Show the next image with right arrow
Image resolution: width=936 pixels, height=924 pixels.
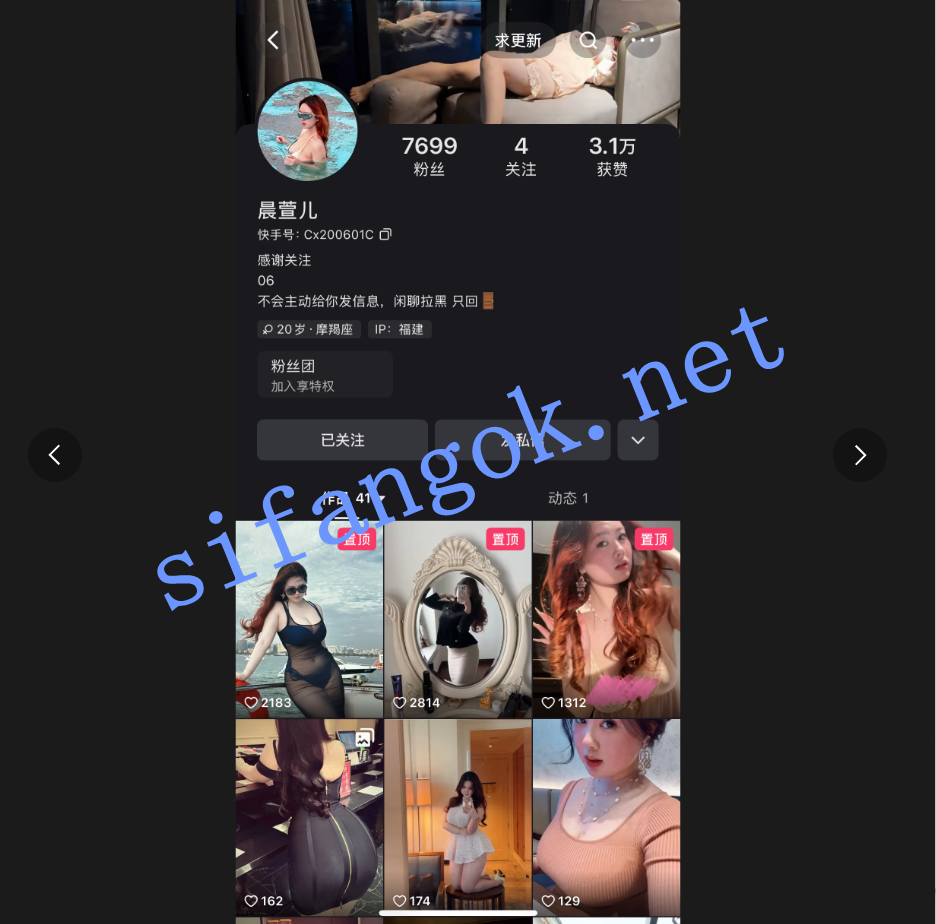859,455
